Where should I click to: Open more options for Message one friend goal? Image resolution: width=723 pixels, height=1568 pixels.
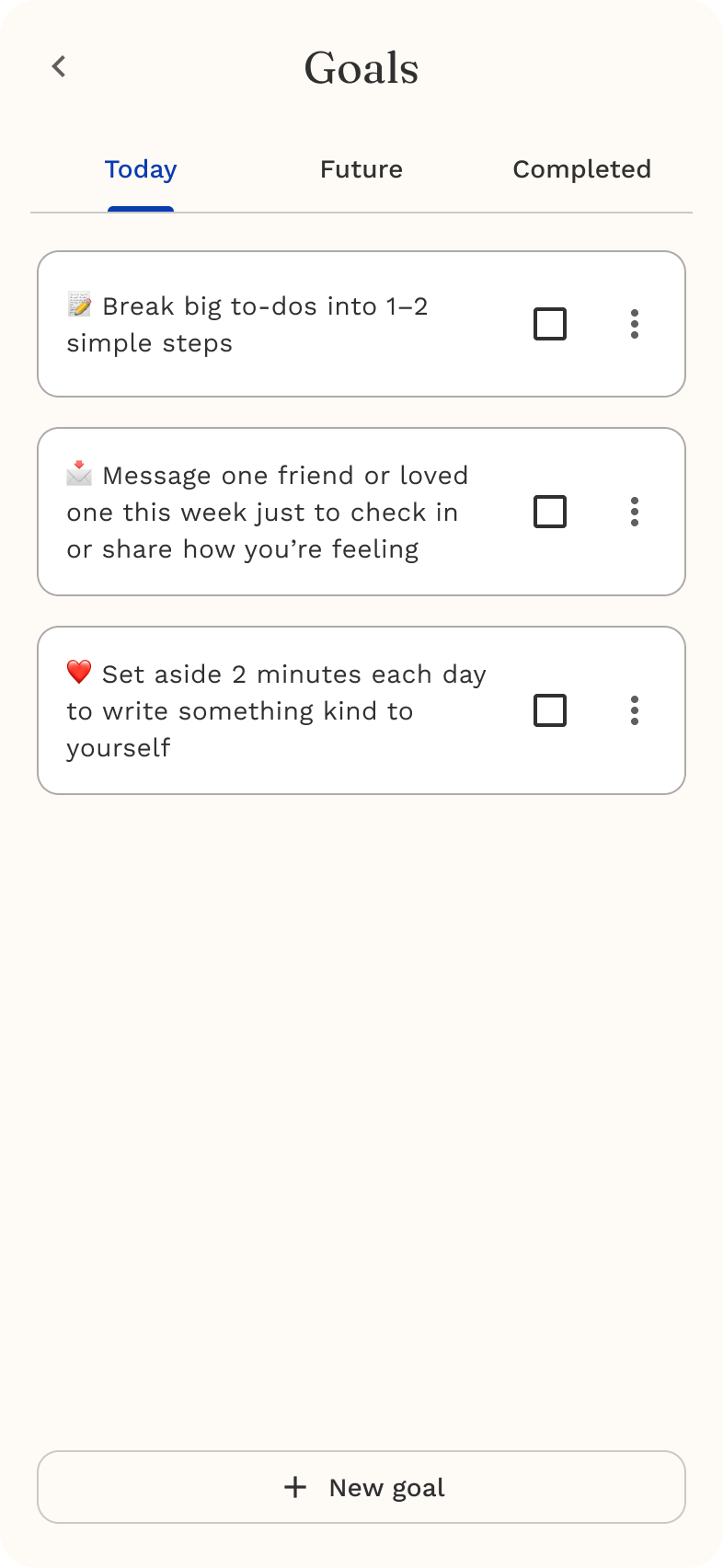coord(635,512)
